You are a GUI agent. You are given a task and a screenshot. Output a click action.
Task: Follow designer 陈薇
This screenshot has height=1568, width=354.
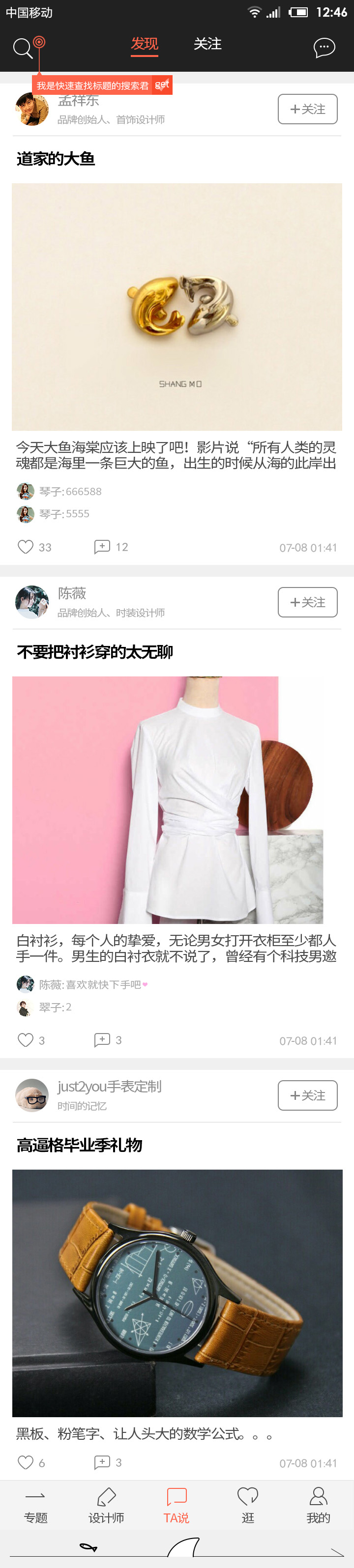coord(307,602)
